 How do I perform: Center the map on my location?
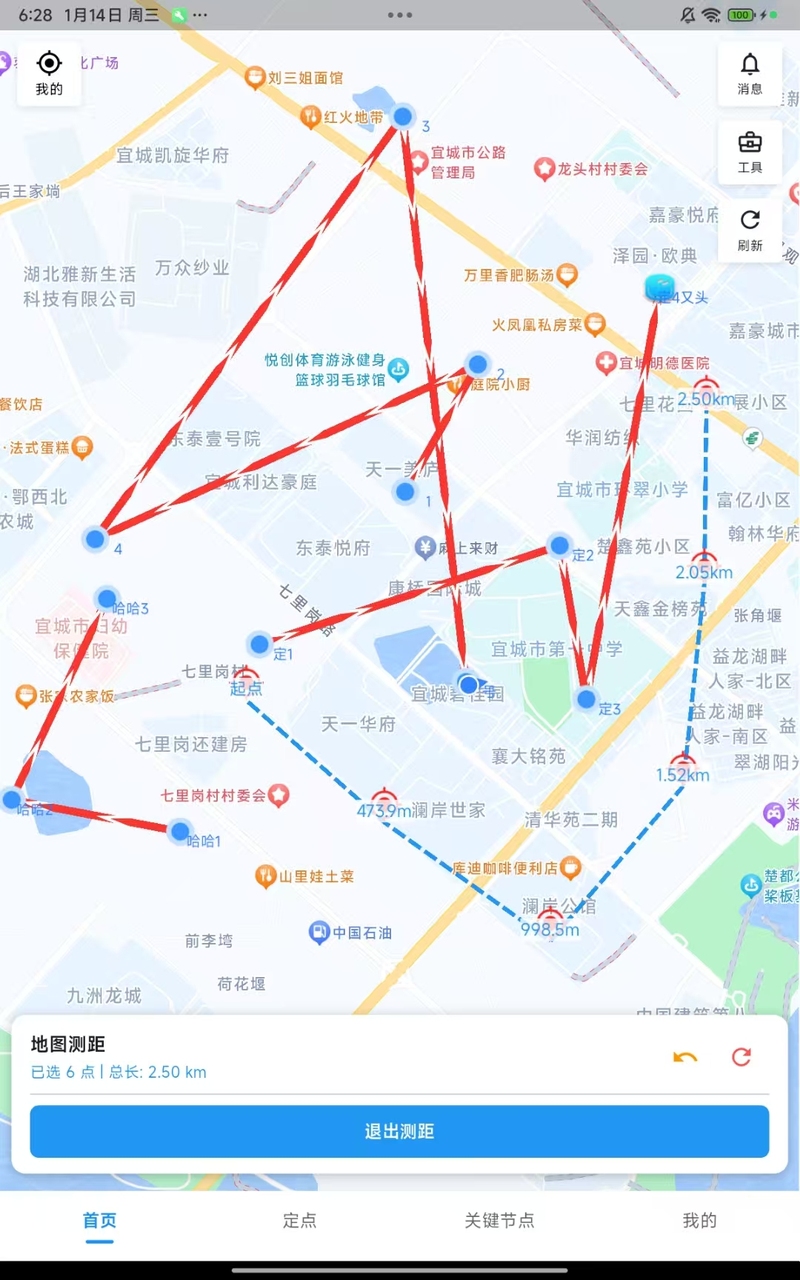pyautogui.click(x=49, y=73)
